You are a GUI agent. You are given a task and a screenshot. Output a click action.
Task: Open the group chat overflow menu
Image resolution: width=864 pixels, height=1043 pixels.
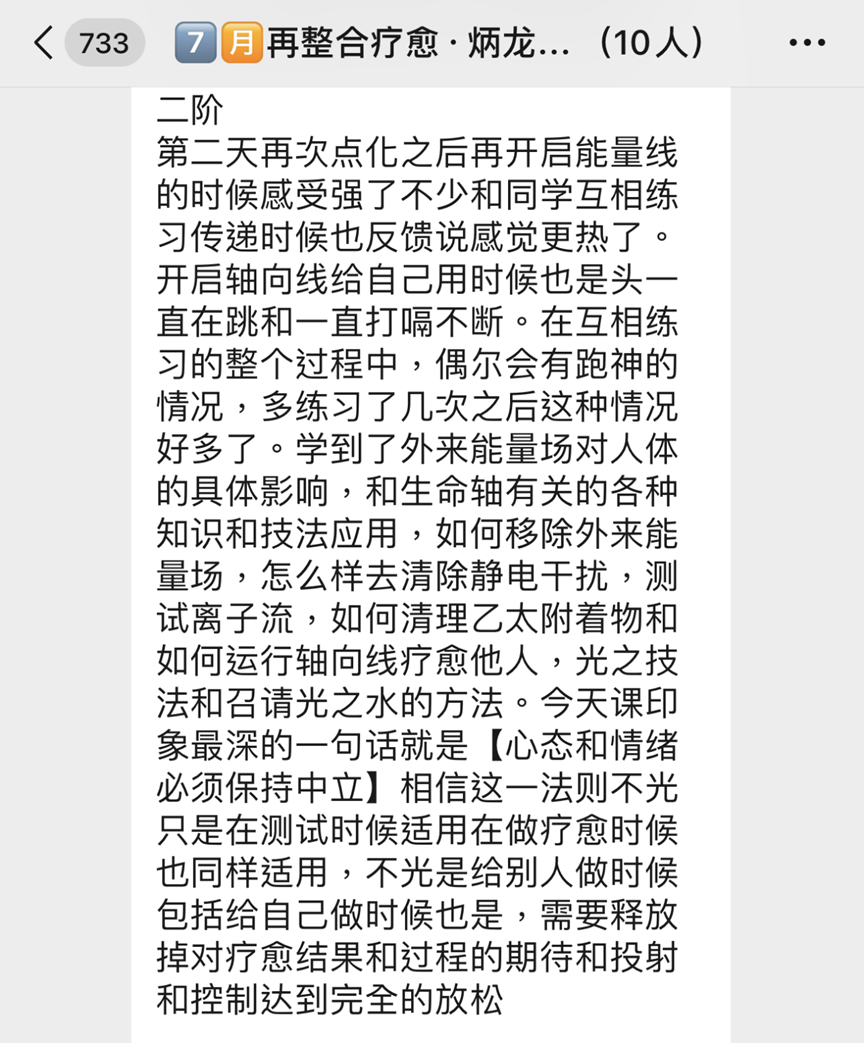point(807,44)
